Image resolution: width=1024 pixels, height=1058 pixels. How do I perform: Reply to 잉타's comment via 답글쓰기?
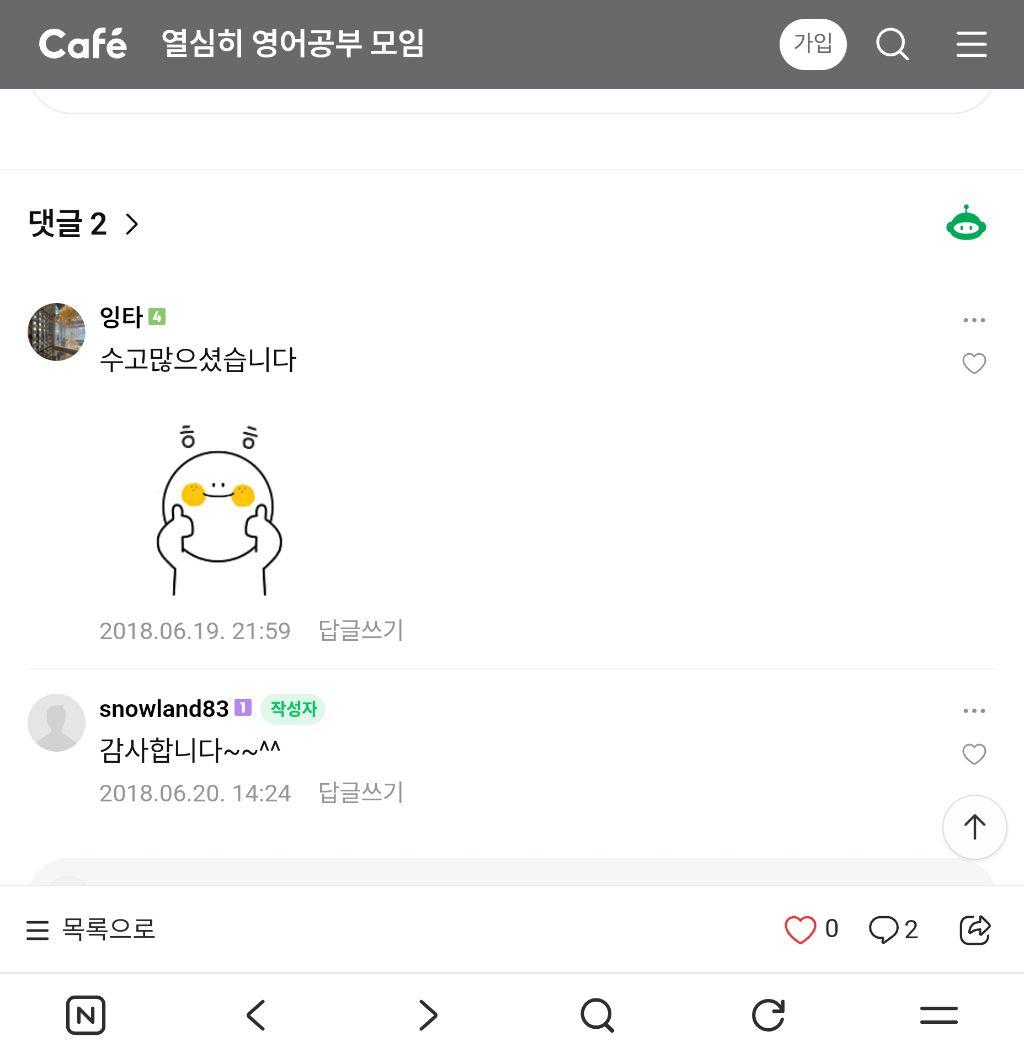[x=361, y=631]
